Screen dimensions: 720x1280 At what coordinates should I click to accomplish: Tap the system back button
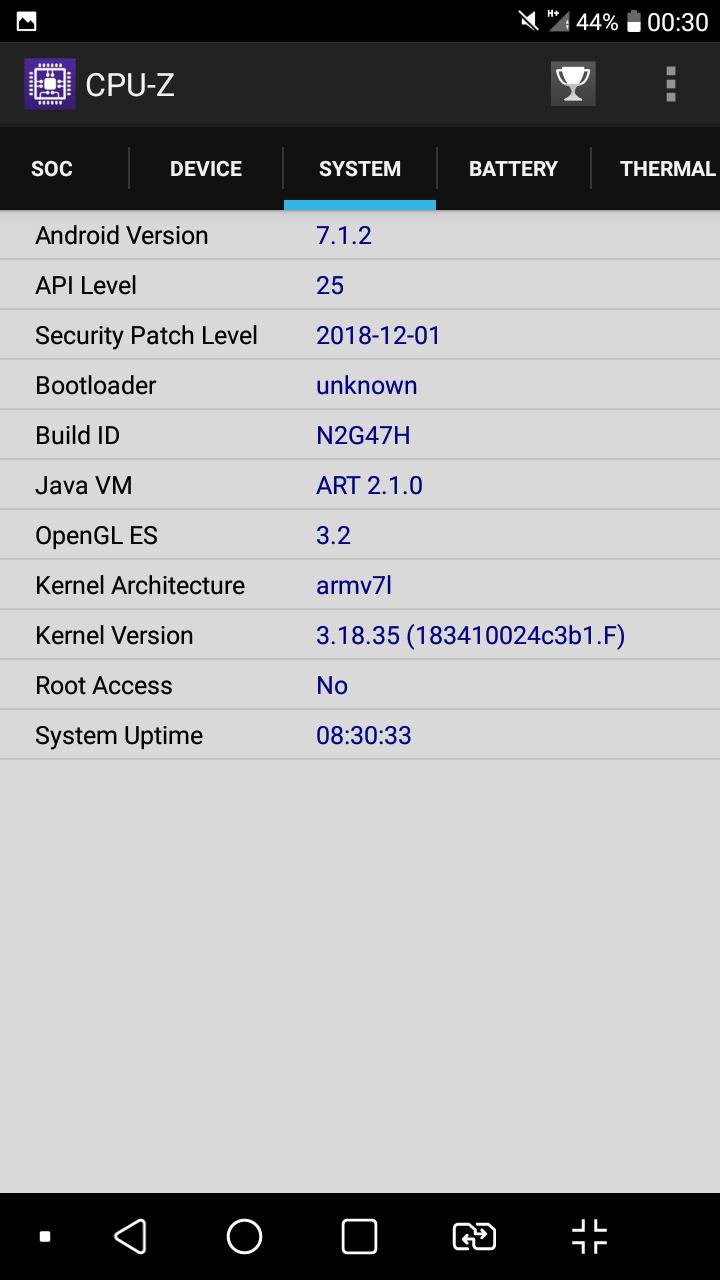pos(130,1236)
